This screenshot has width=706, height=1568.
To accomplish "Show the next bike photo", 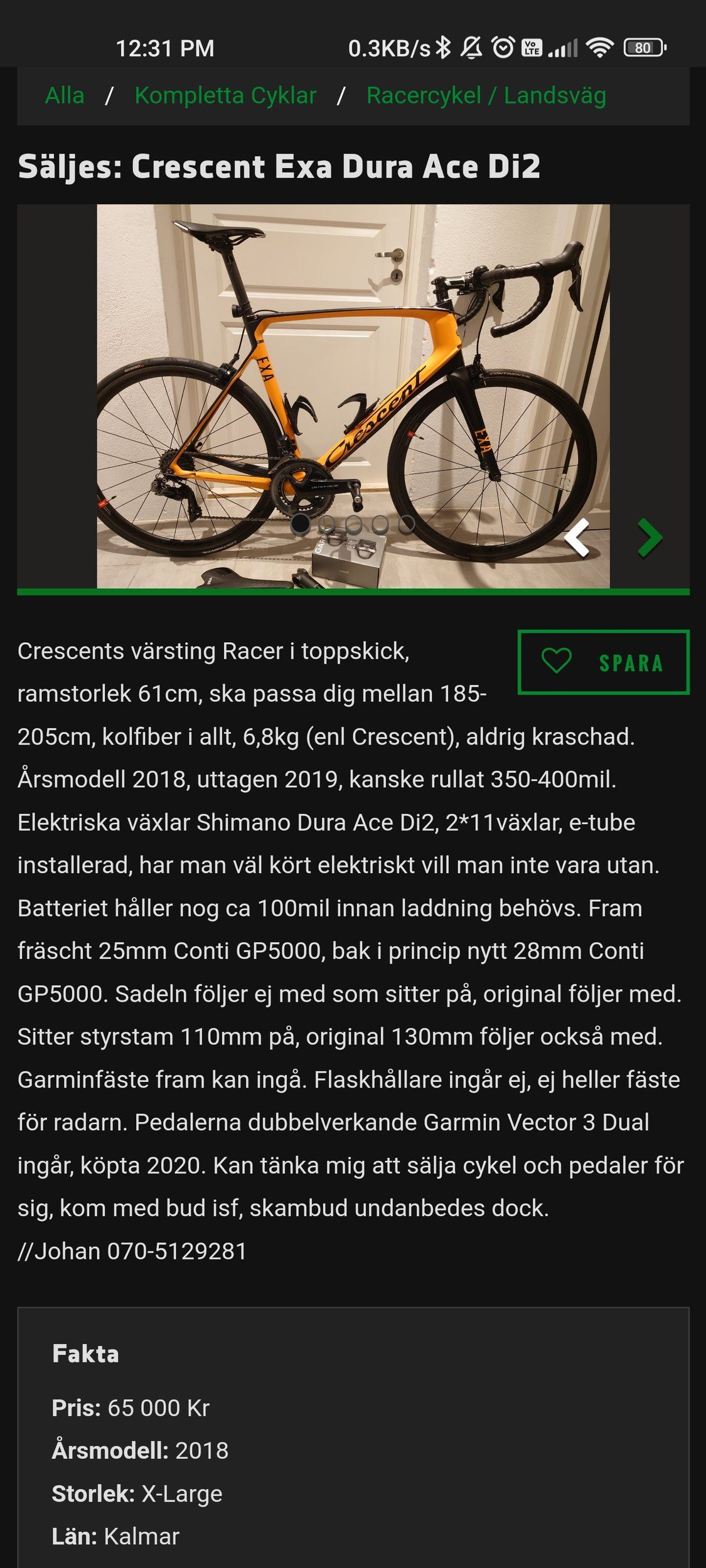I will [x=650, y=538].
